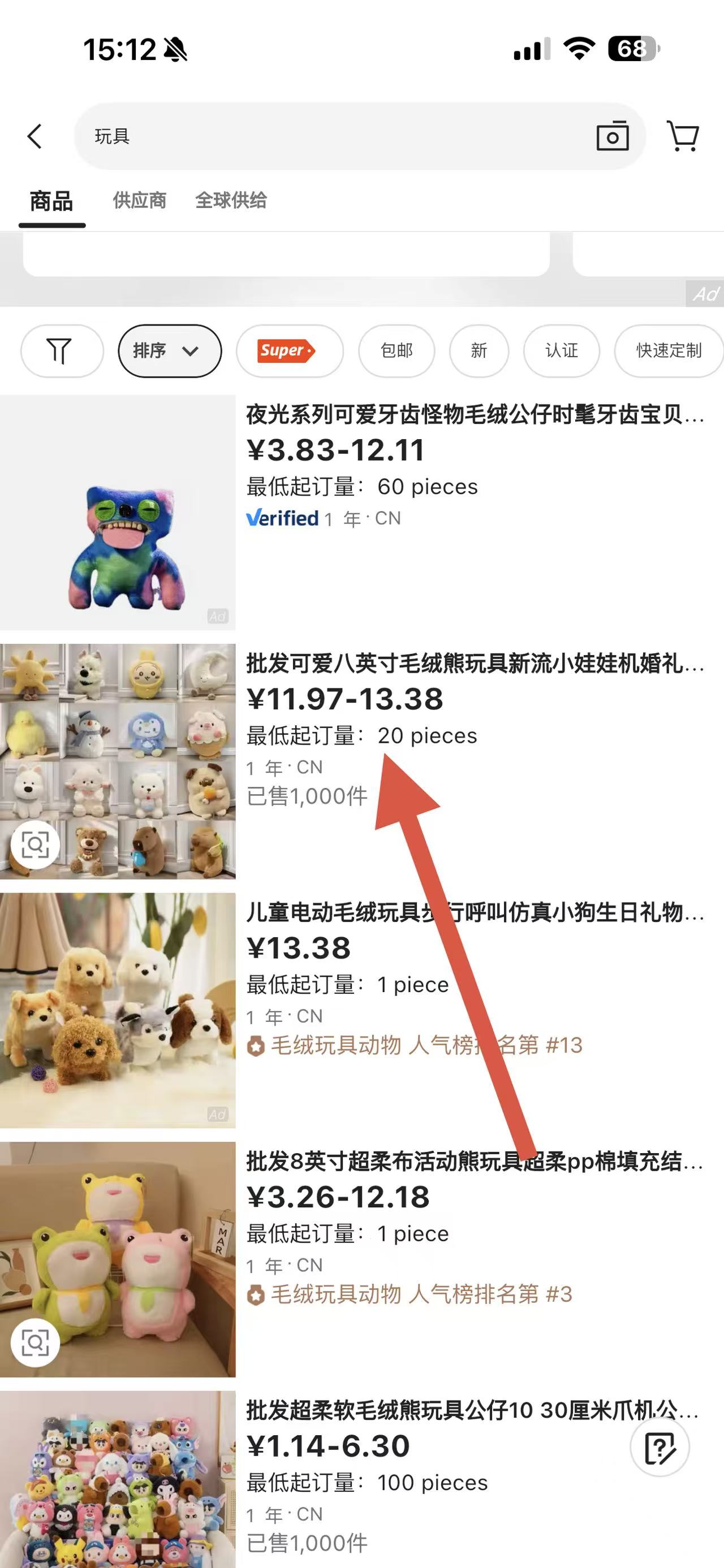Open the shopping cart
Screen dimensions: 724x1568
pos(683,136)
